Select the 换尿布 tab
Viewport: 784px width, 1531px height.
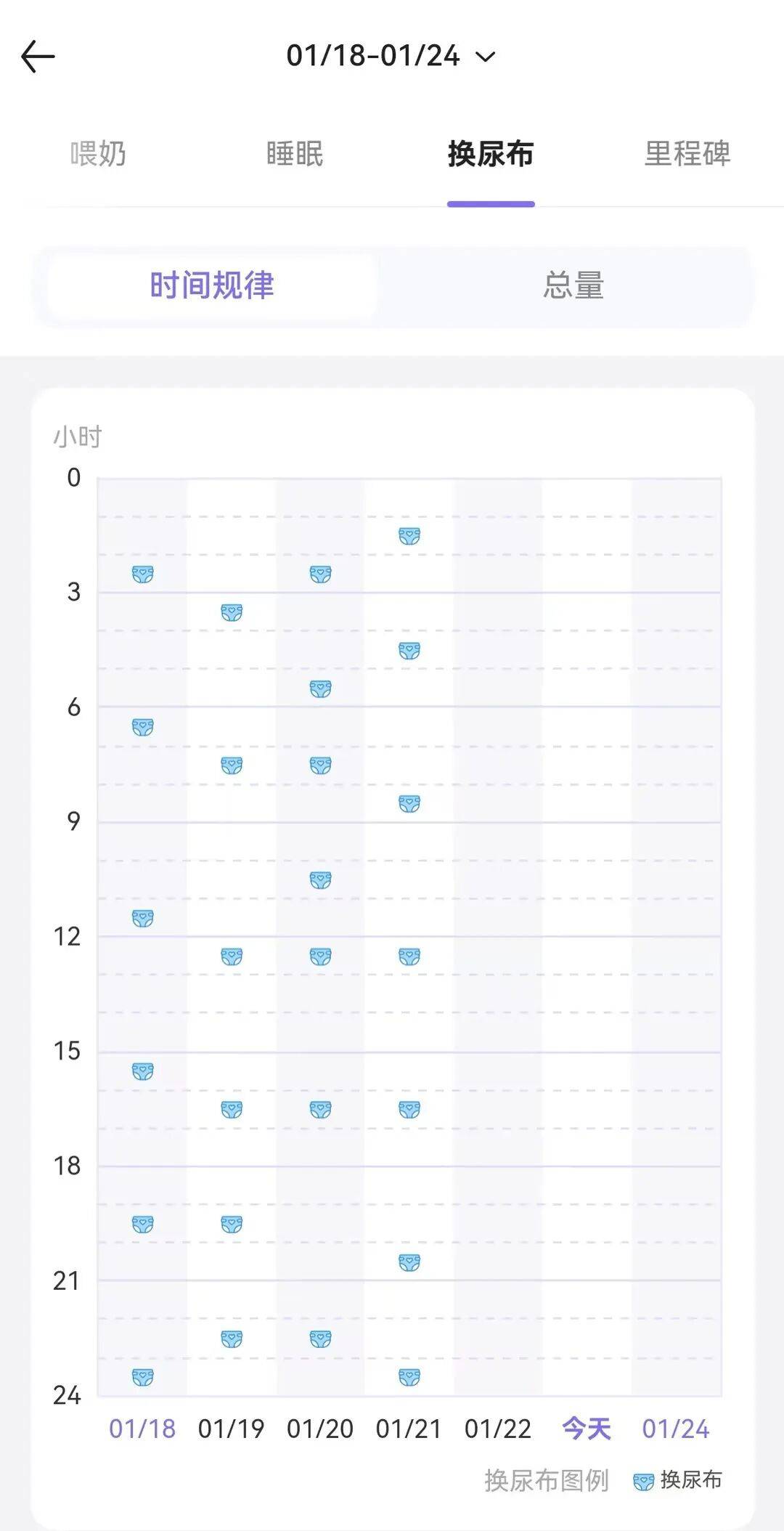(x=491, y=154)
